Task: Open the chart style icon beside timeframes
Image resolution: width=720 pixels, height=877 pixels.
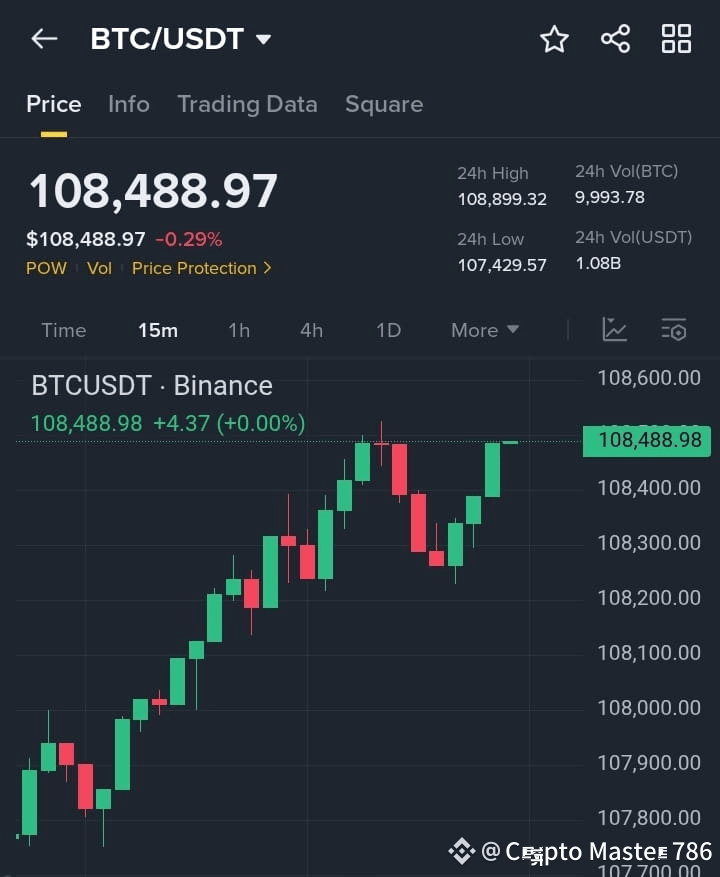Action: [614, 330]
